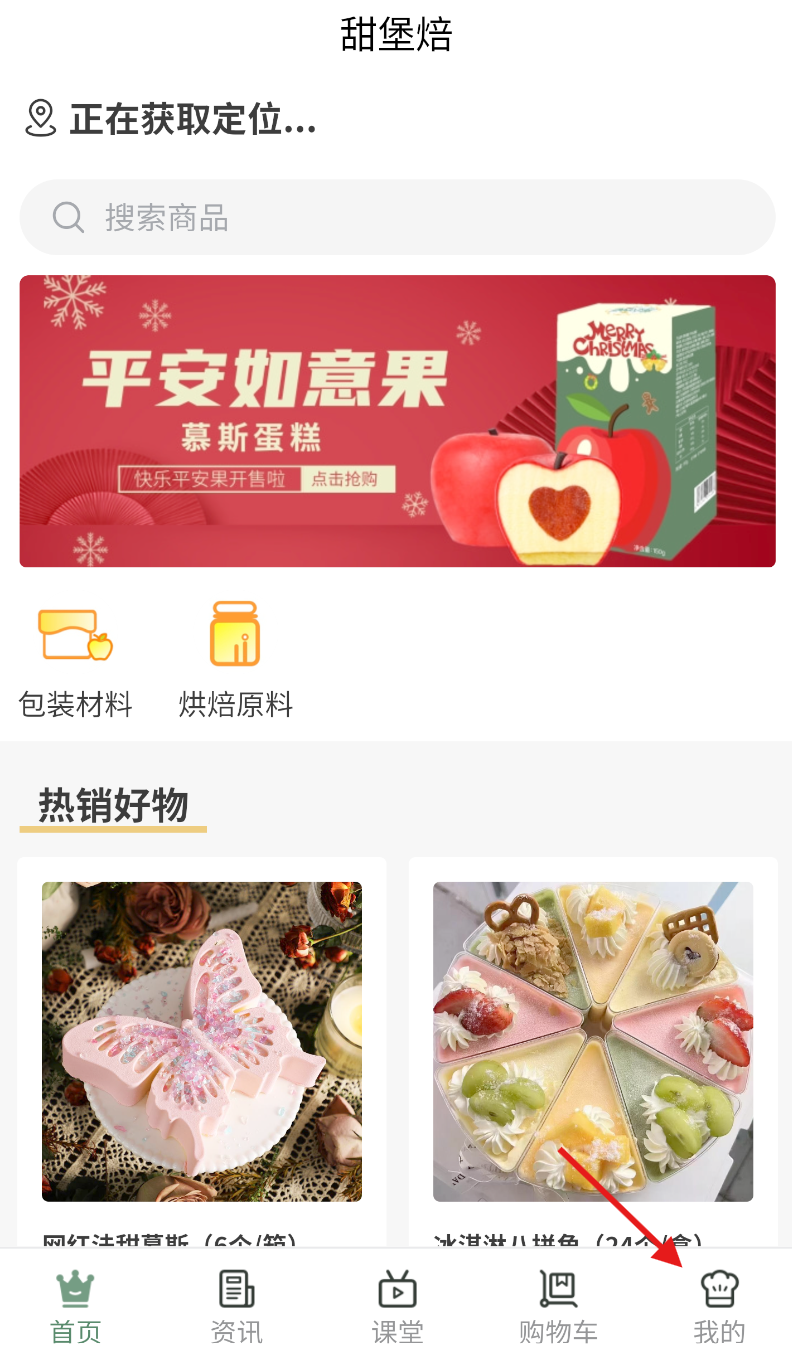Go to the 我的 tab

[719, 1306]
